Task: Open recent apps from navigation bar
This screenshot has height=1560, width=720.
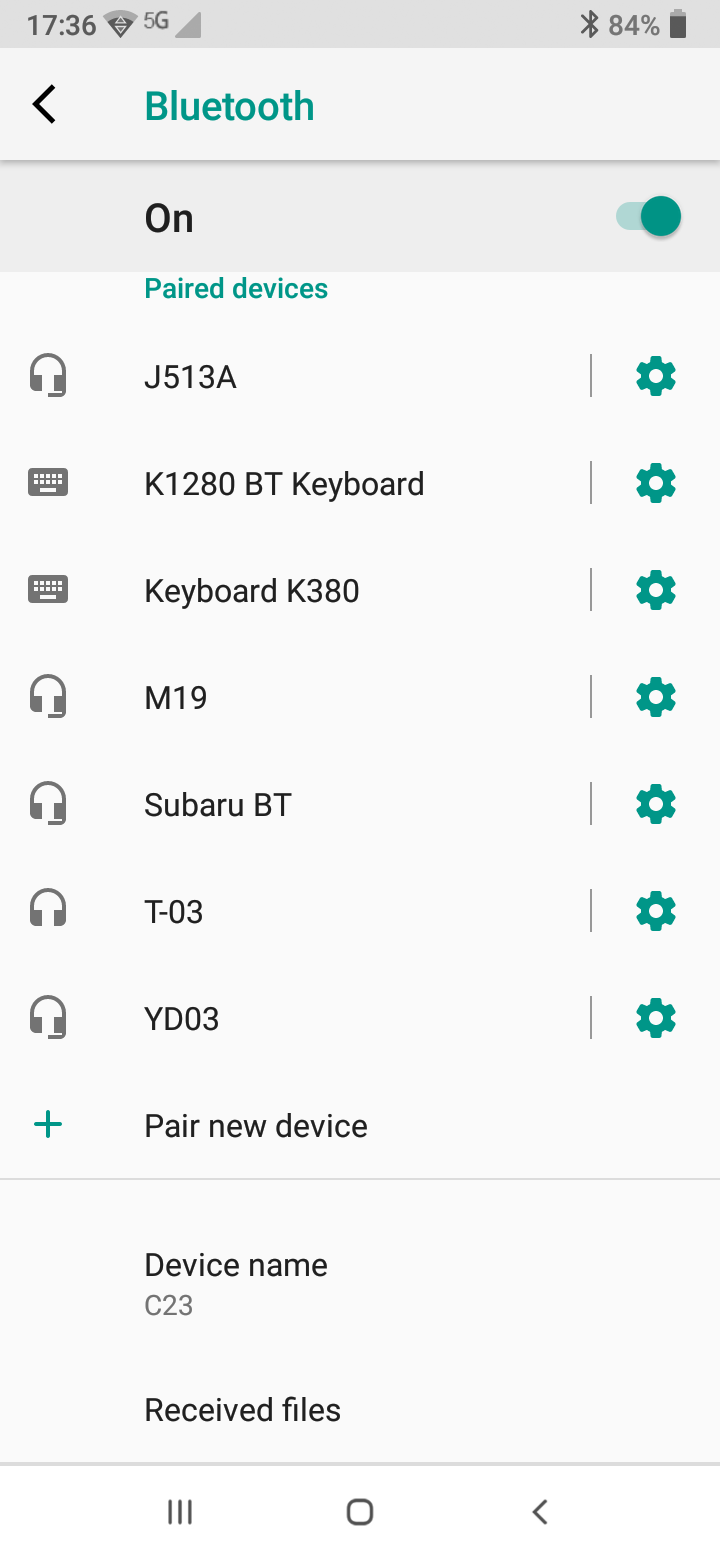Action: click(x=180, y=1512)
